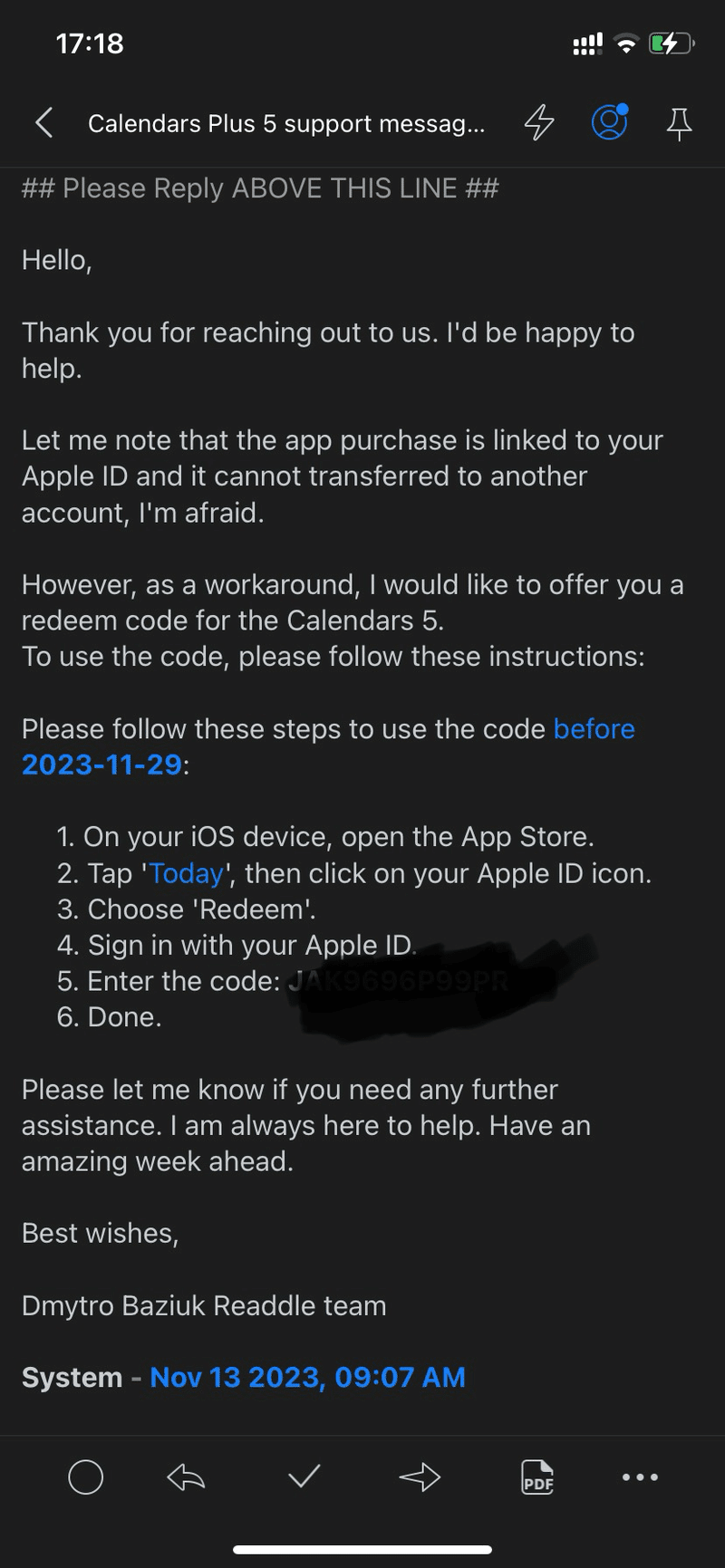Tap the quick reply lightning bolt icon
725x1568 pixels.
pos(539,123)
